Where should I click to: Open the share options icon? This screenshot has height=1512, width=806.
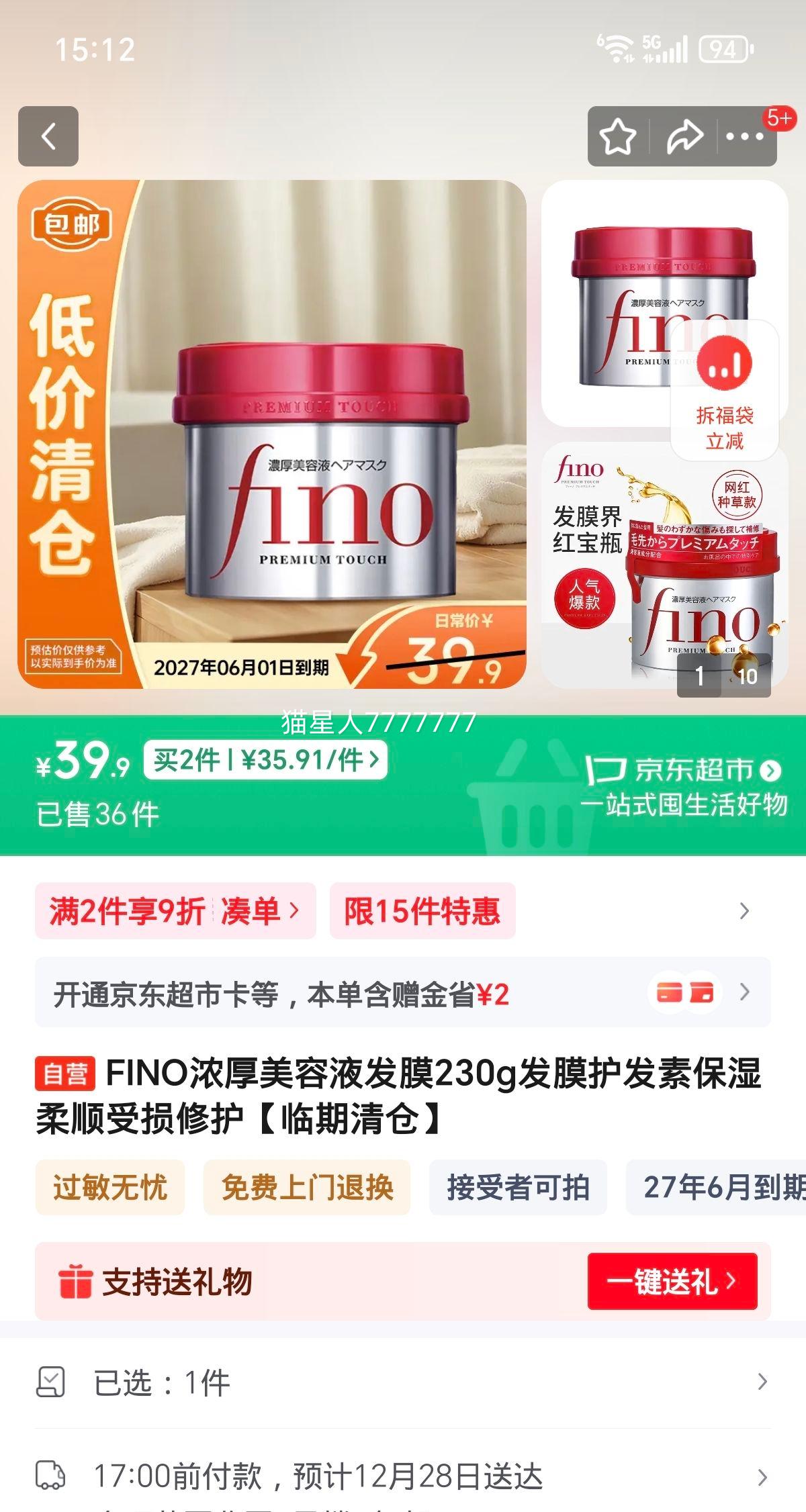[684, 138]
